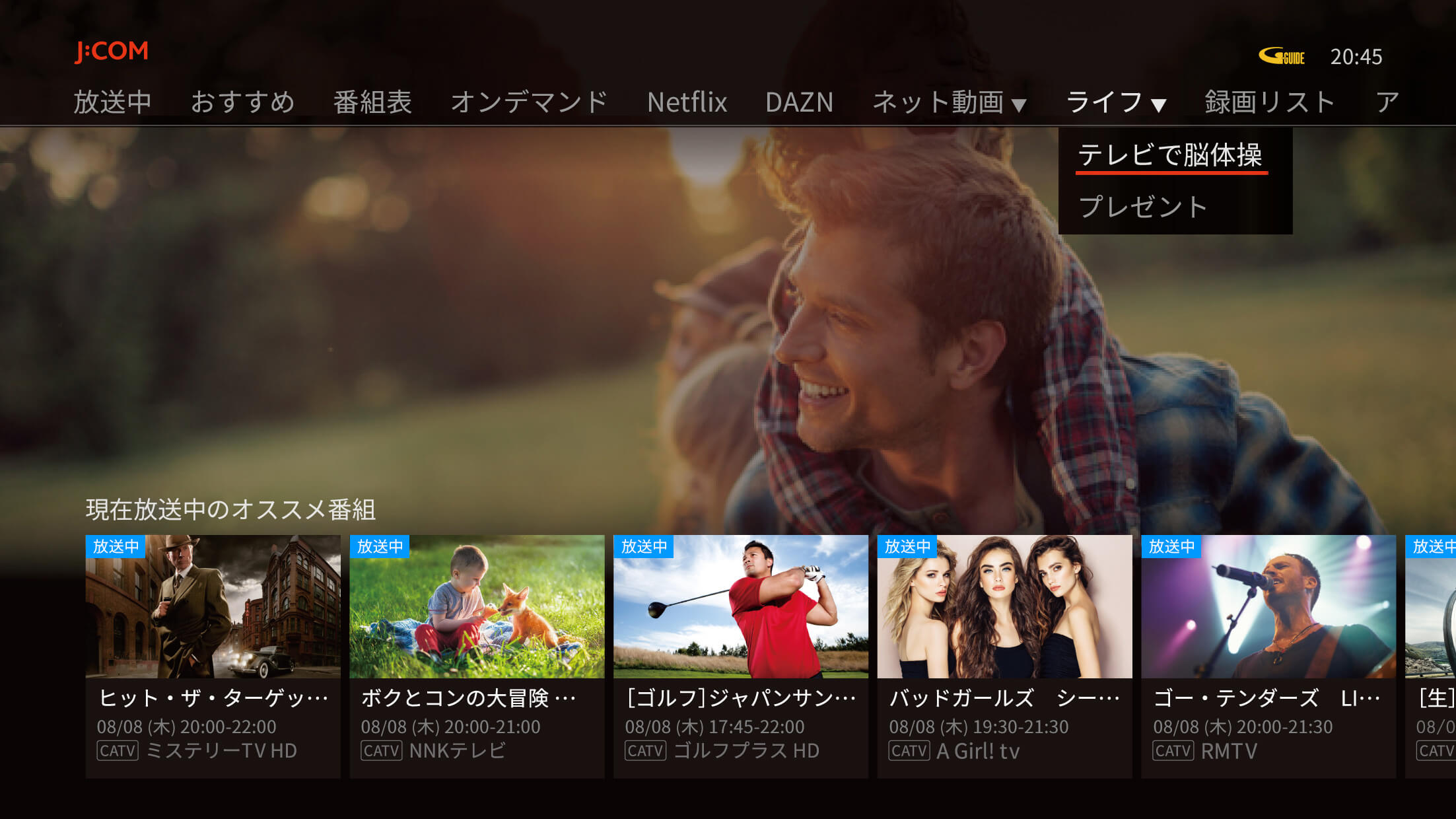
Task: Select the DAZN tab
Action: [799, 102]
